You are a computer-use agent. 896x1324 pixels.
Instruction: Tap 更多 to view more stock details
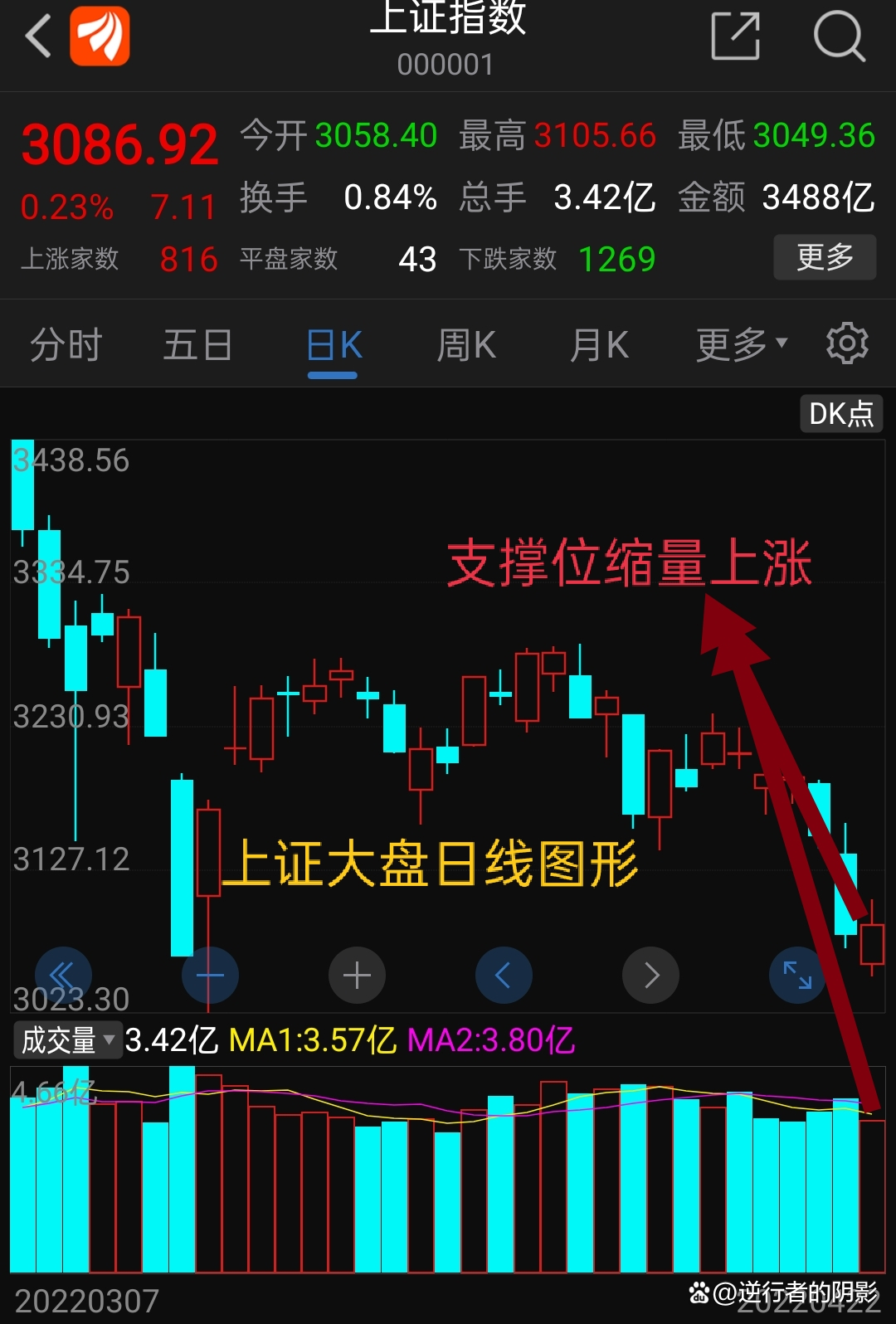coord(824,258)
